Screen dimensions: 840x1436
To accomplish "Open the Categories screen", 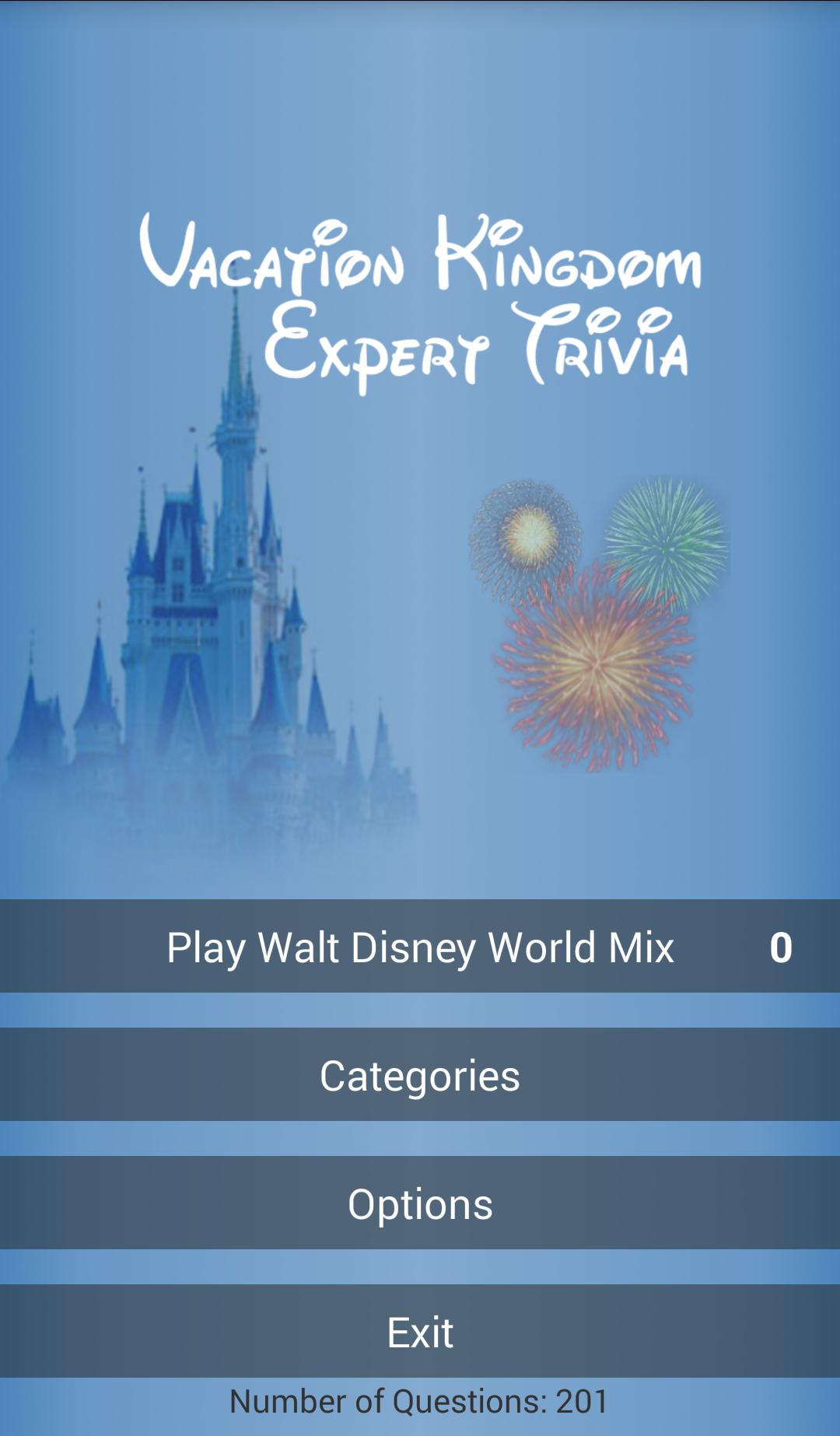I will [x=420, y=1075].
